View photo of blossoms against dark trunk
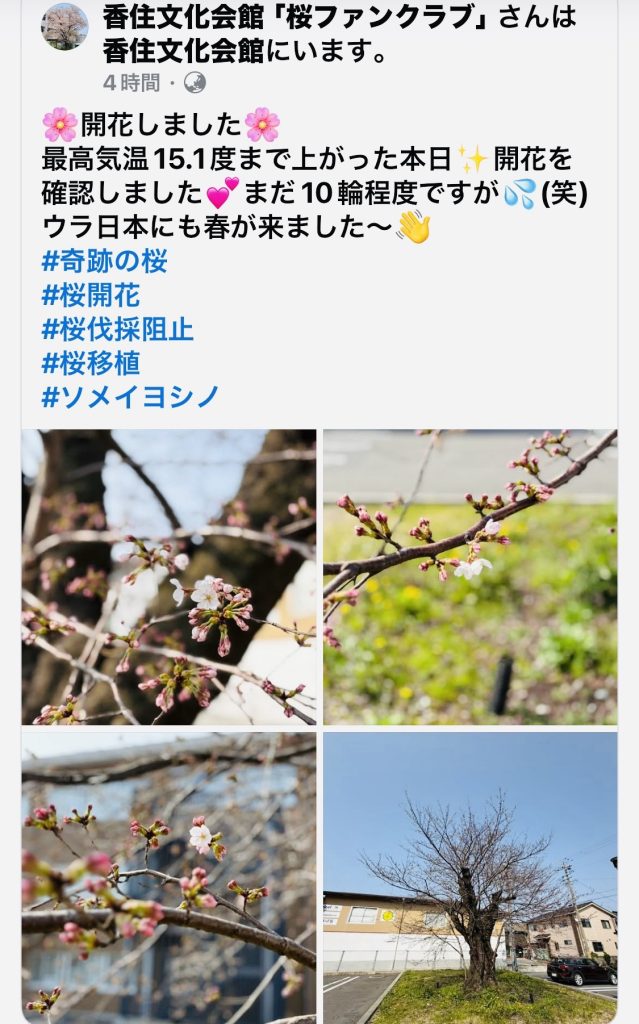 tap(169, 577)
